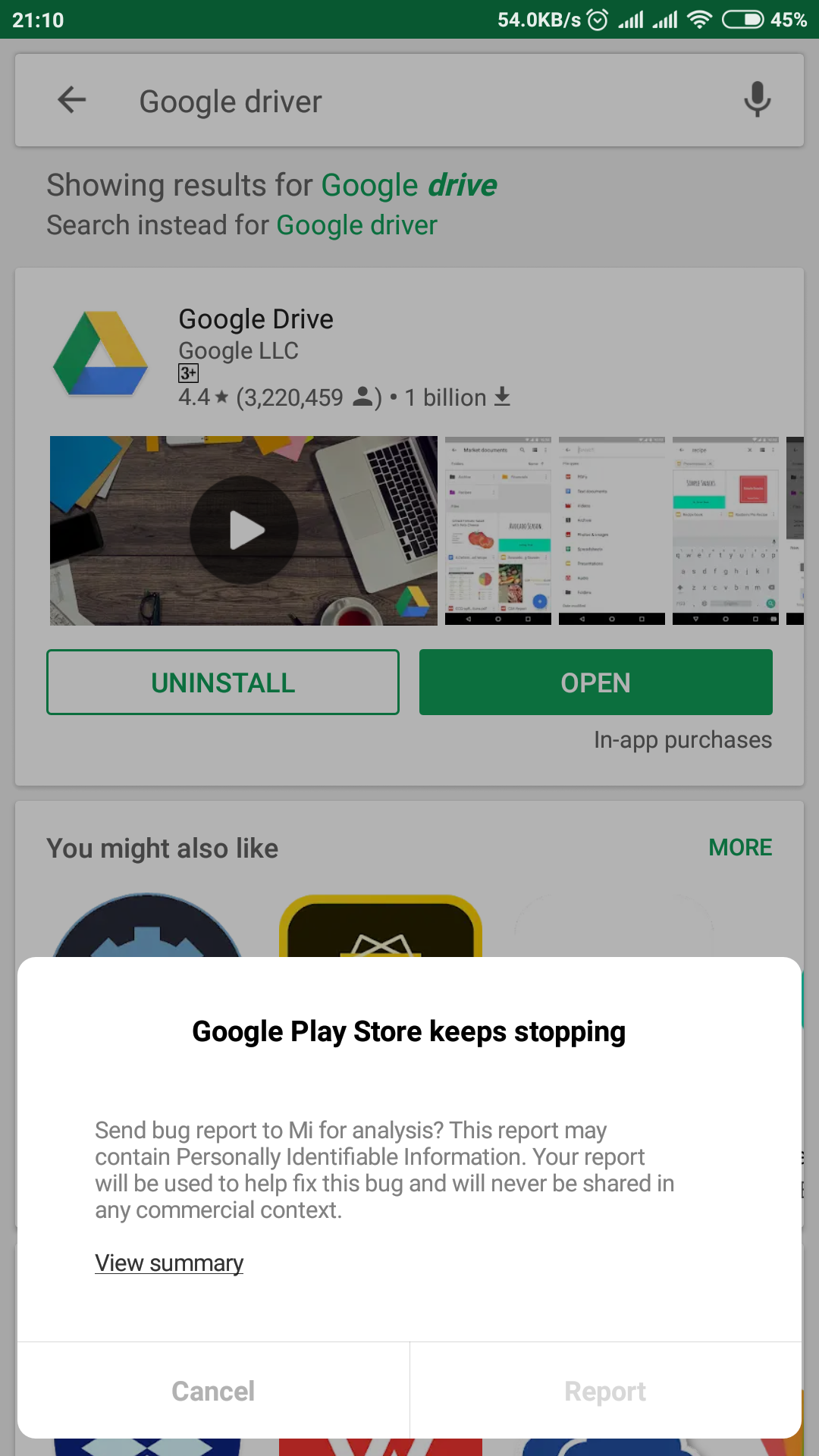The height and width of the screenshot is (1456, 819).
Task: Send the bug report with Report
Action: [x=605, y=1391]
